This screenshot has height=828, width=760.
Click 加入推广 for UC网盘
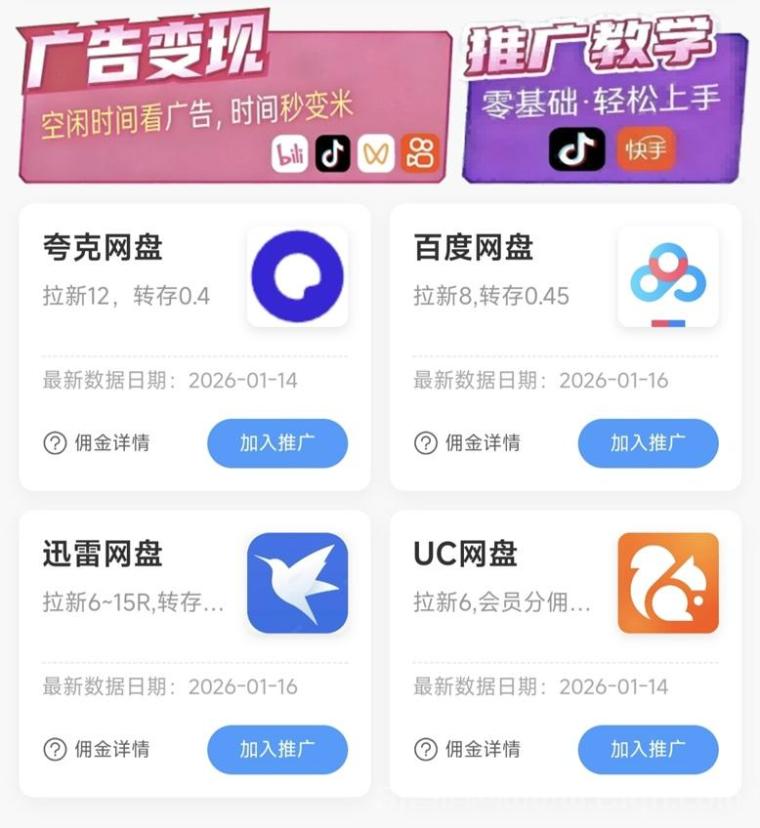pyautogui.click(x=648, y=750)
